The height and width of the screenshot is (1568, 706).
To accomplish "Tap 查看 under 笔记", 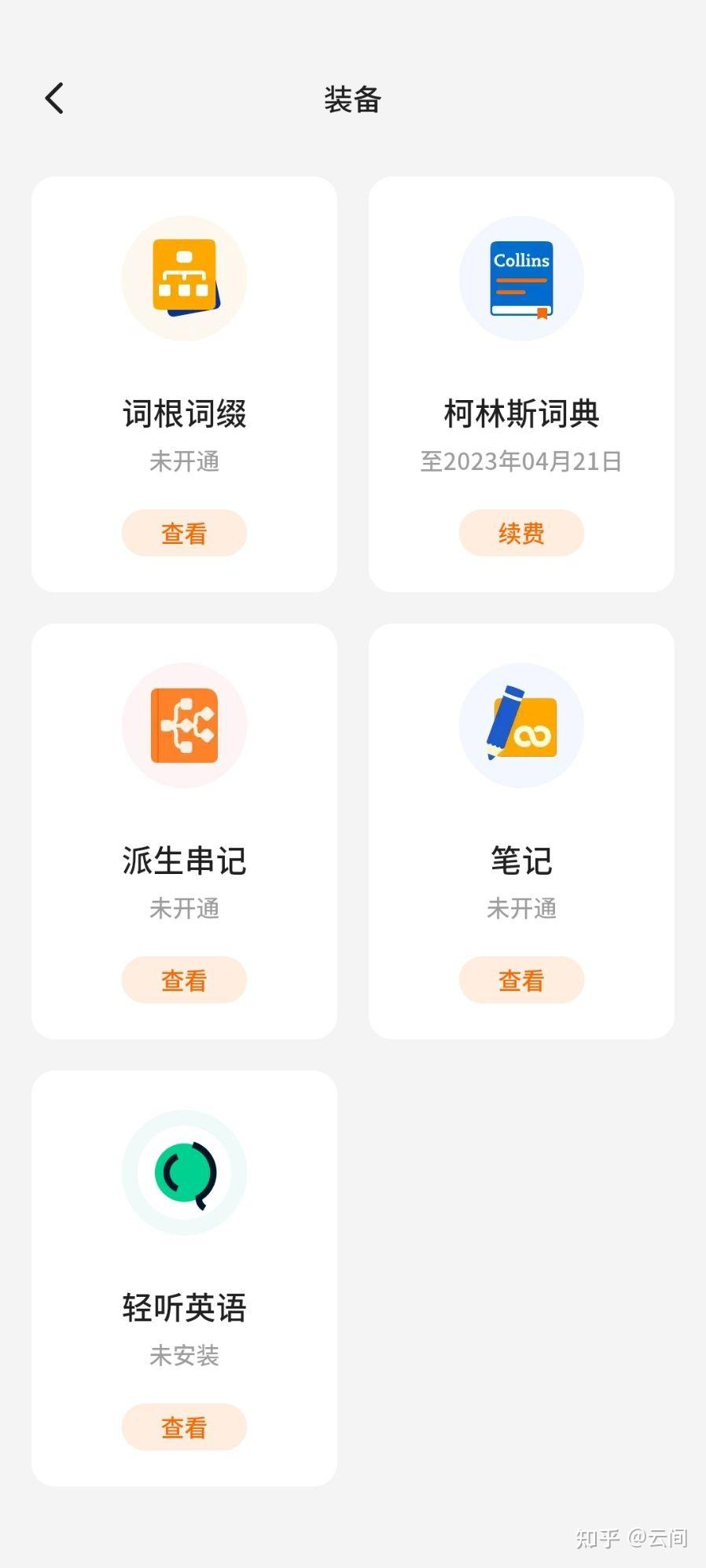I will tap(521, 980).
